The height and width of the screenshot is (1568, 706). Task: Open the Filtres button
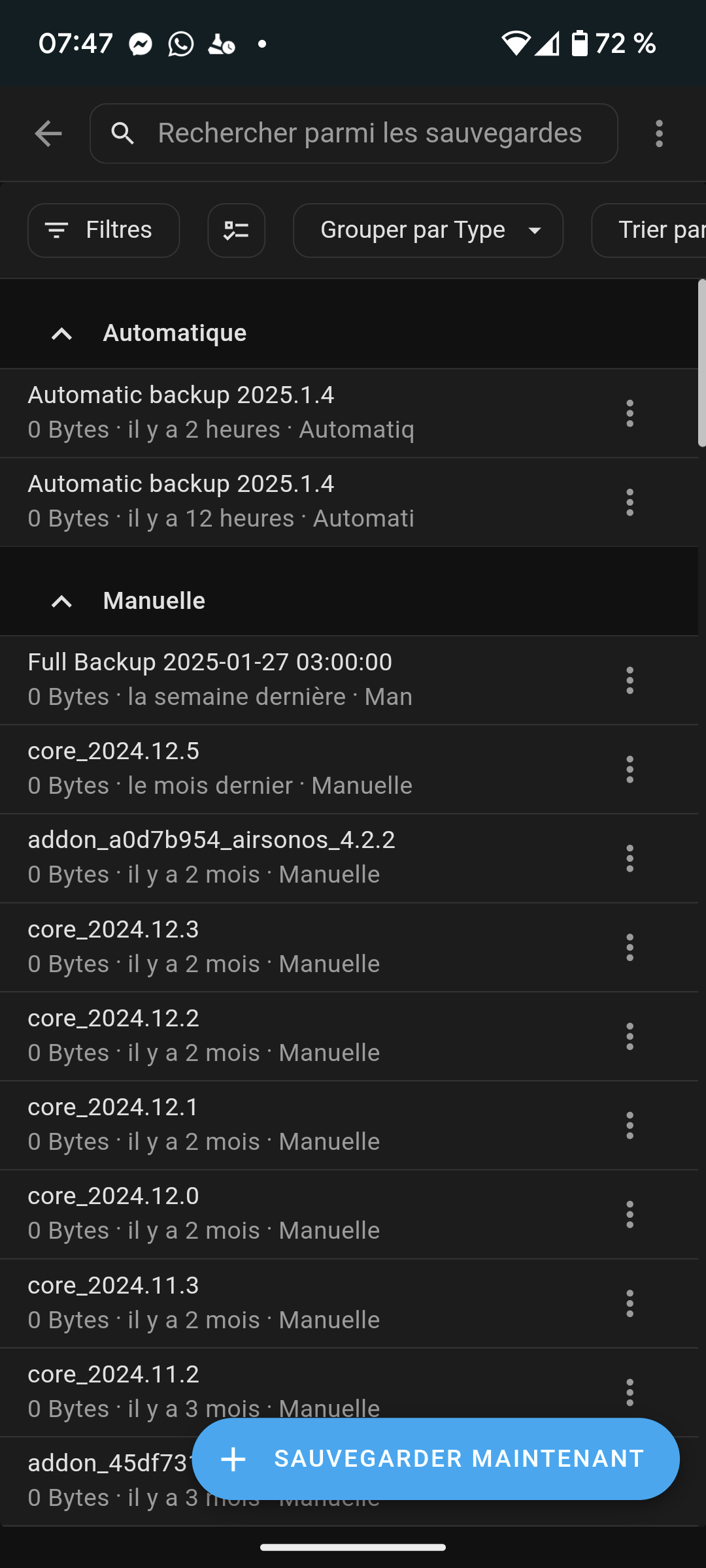[x=103, y=231]
